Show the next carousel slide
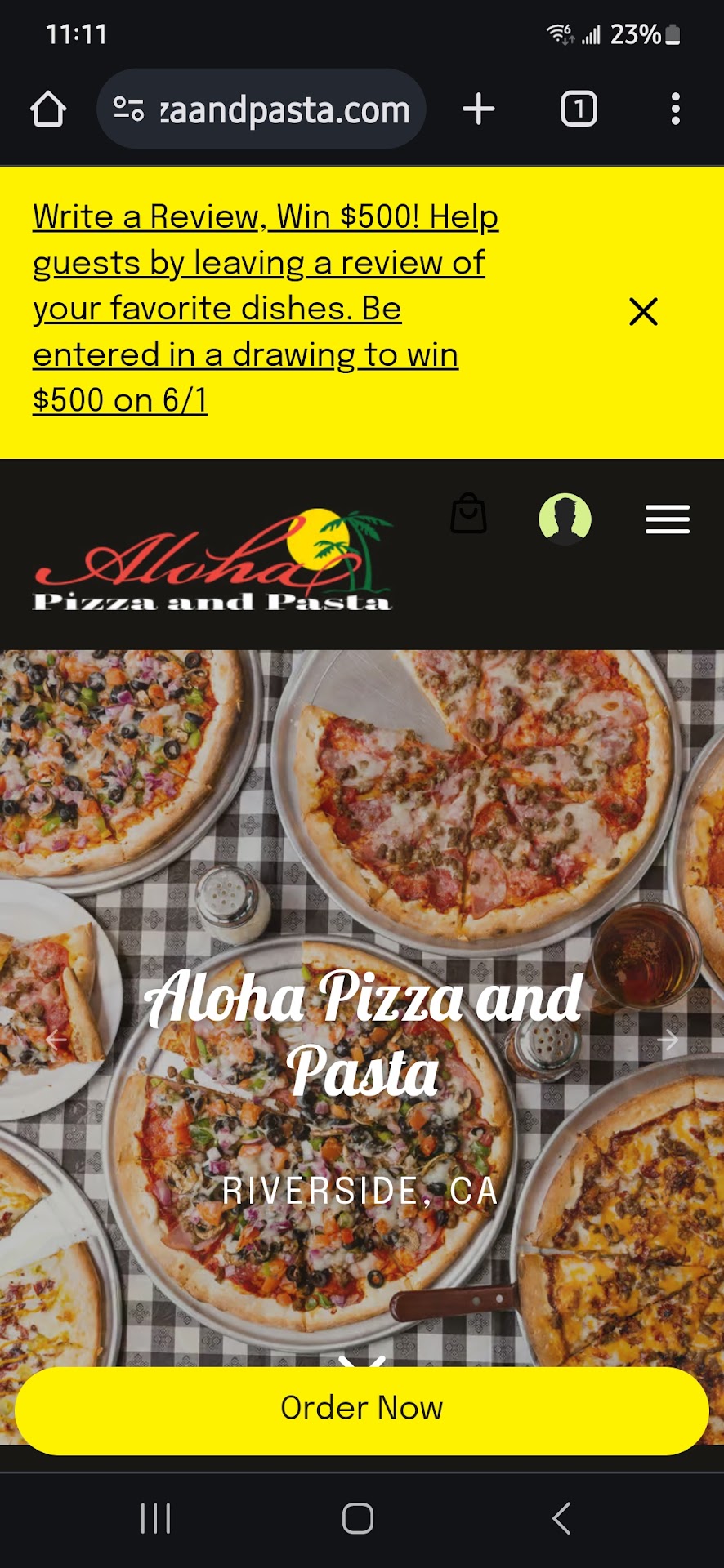724x1568 pixels. click(668, 1040)
